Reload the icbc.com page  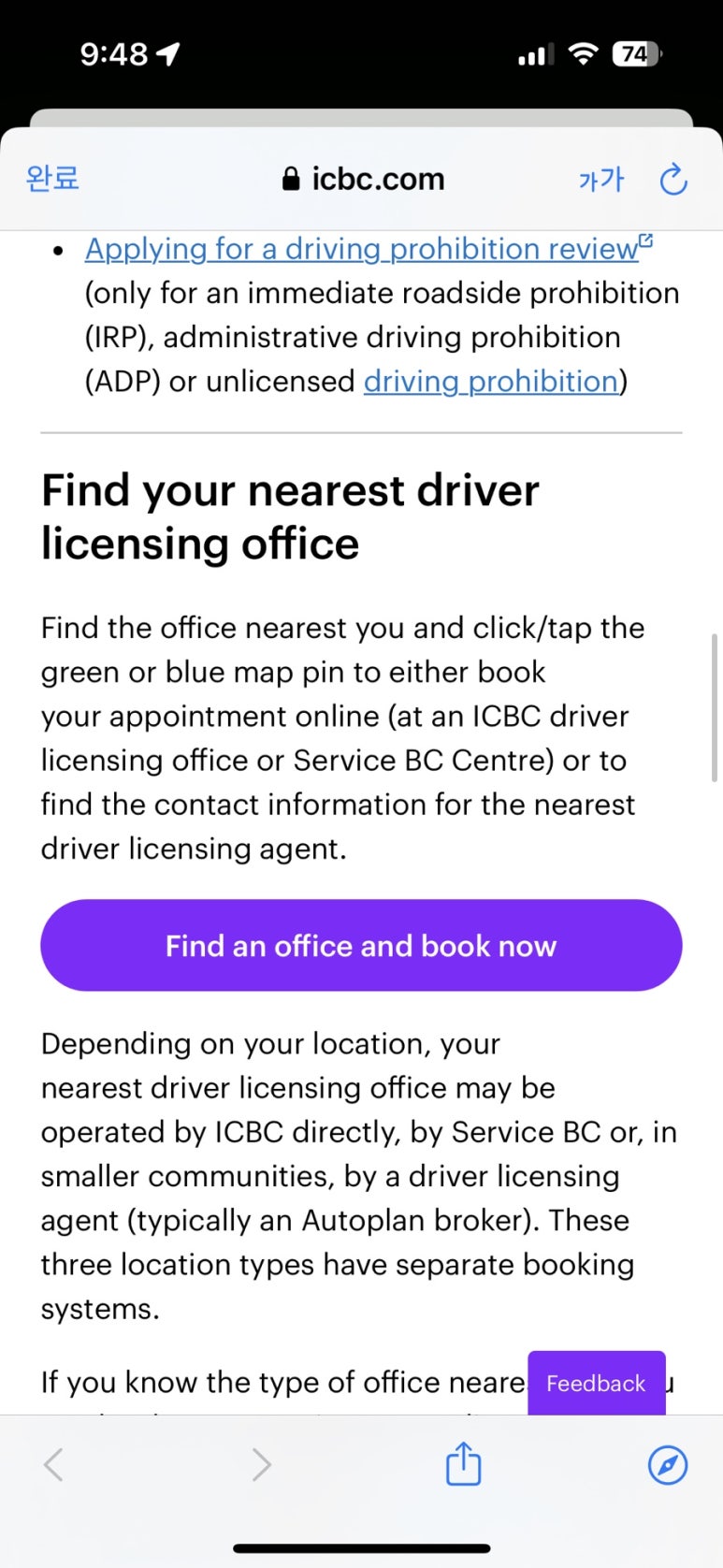point(673,179)
